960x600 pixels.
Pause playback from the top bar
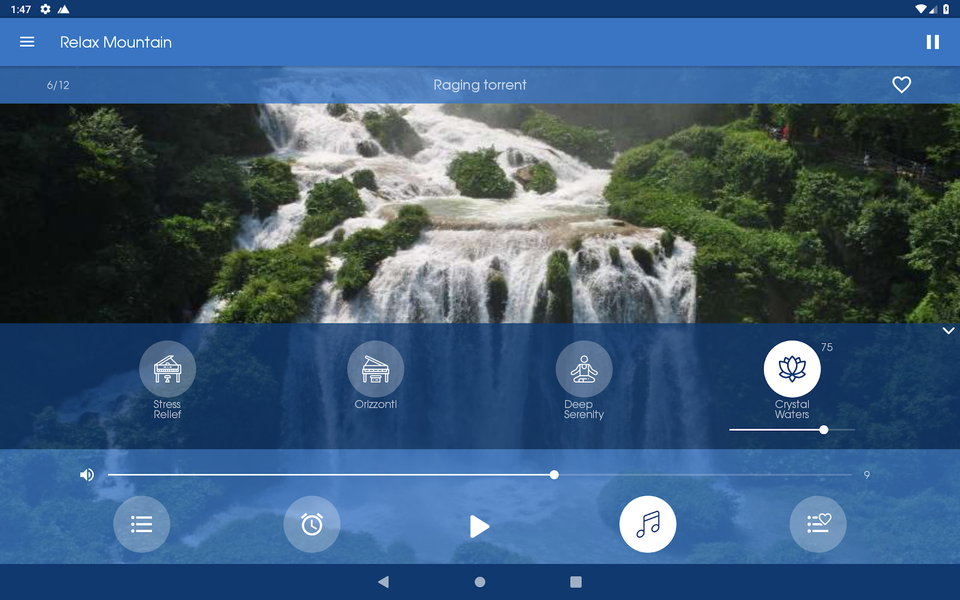(x=932, y=42)
